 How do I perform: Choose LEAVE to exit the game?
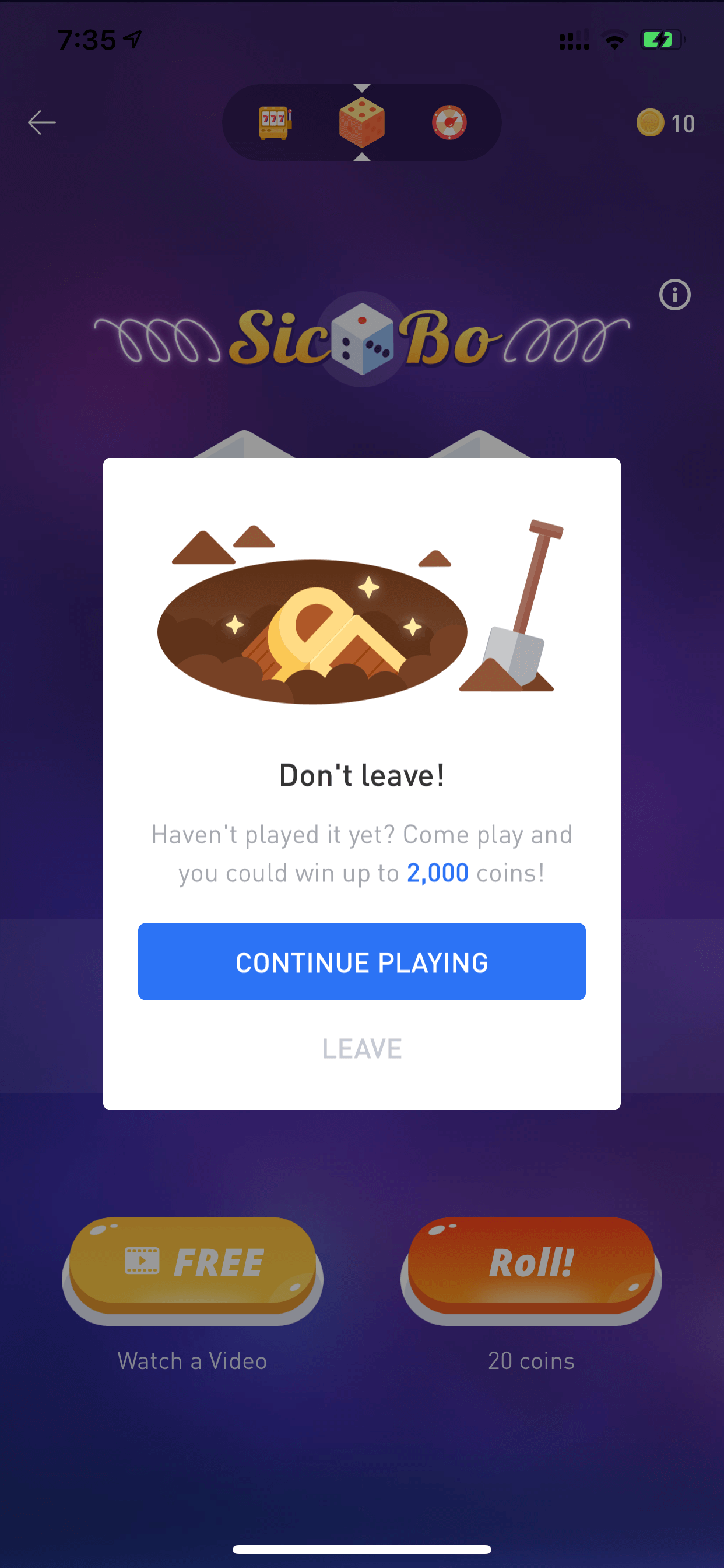(361, 1049)
